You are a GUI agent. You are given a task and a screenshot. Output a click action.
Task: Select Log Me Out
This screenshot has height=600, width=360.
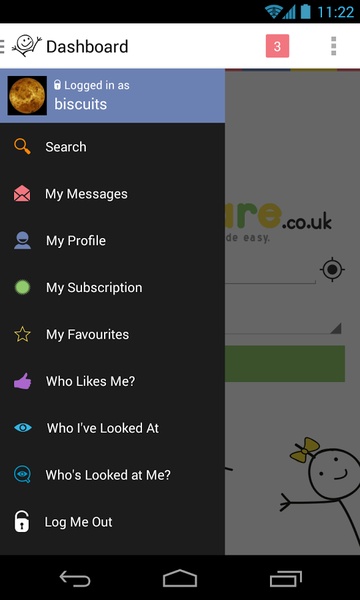(112, 522)
